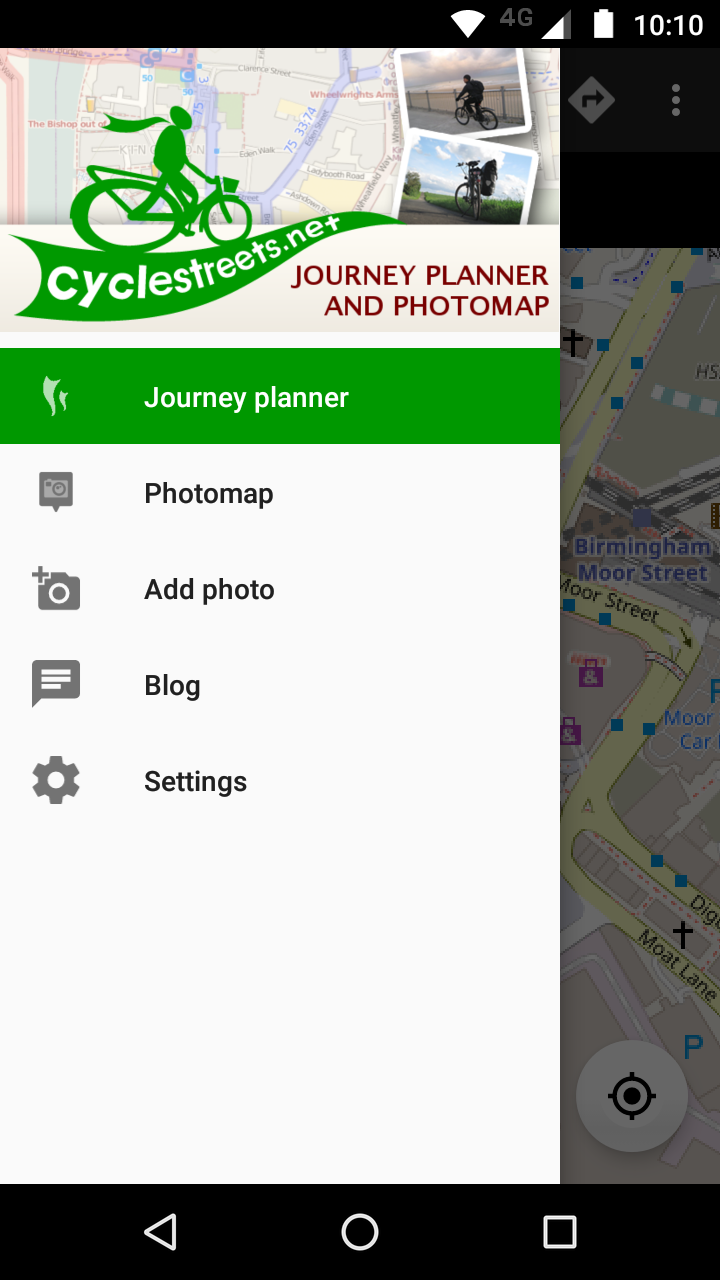This screenshot has width=720, height=1280.
Task: Open the Blog entry
Action: tap(172, 685)
